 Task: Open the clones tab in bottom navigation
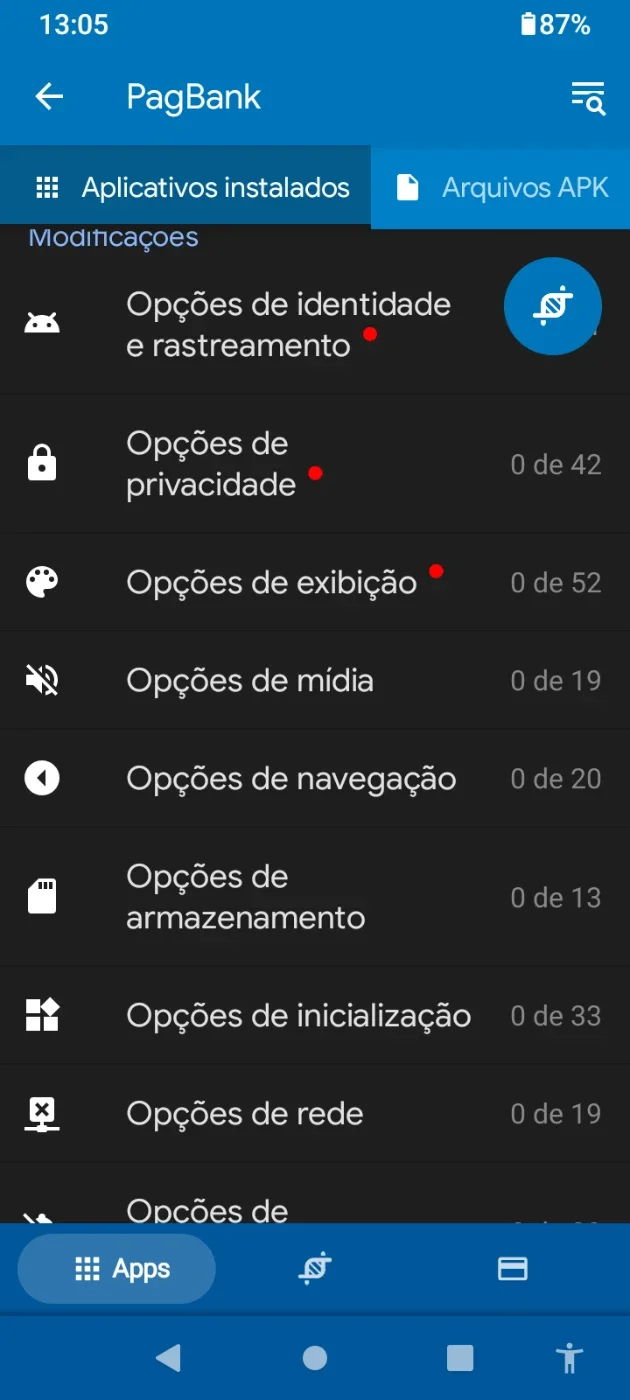point(315,1269)
